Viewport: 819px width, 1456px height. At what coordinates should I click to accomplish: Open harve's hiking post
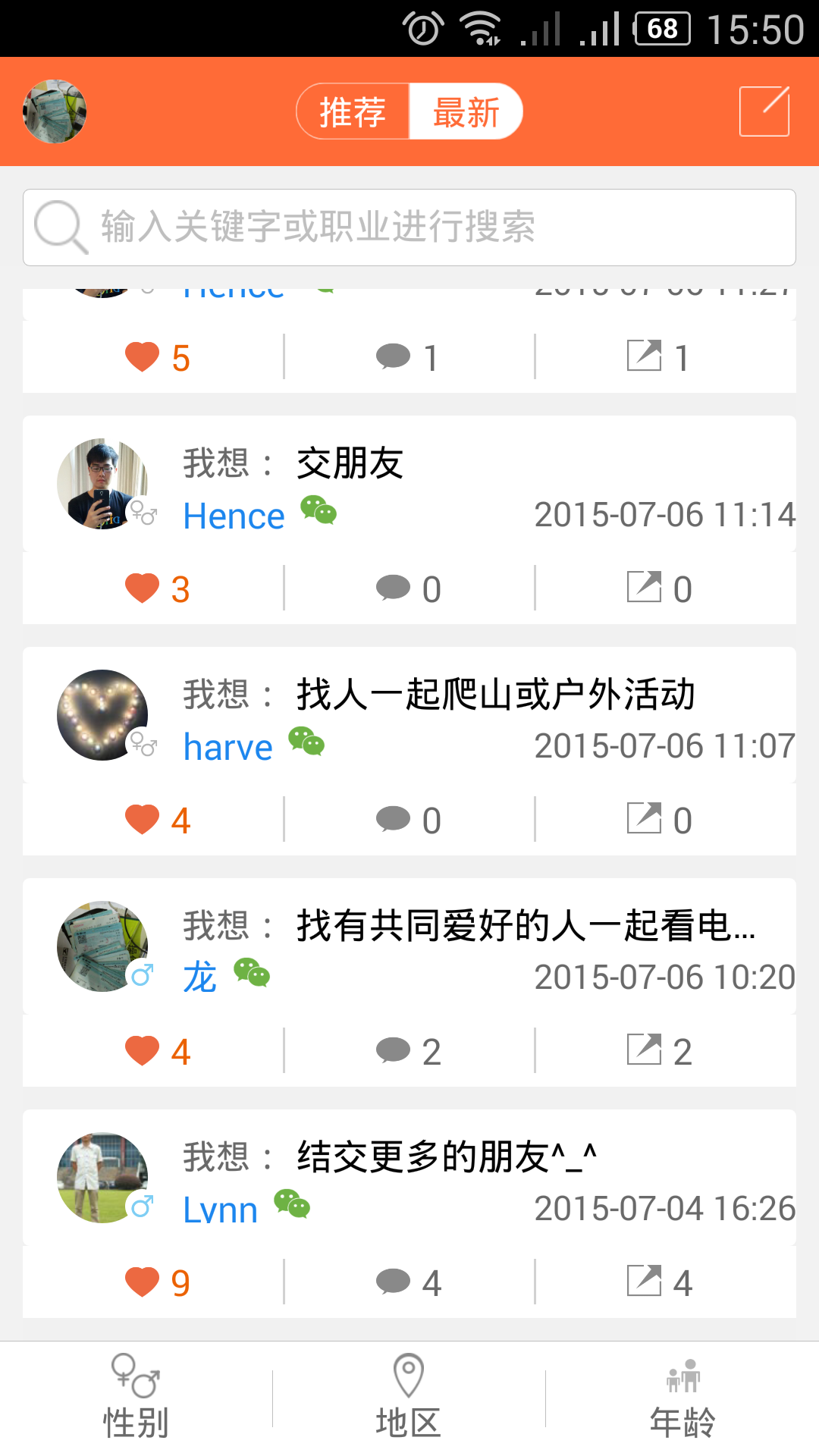click(x=409, y=715)
